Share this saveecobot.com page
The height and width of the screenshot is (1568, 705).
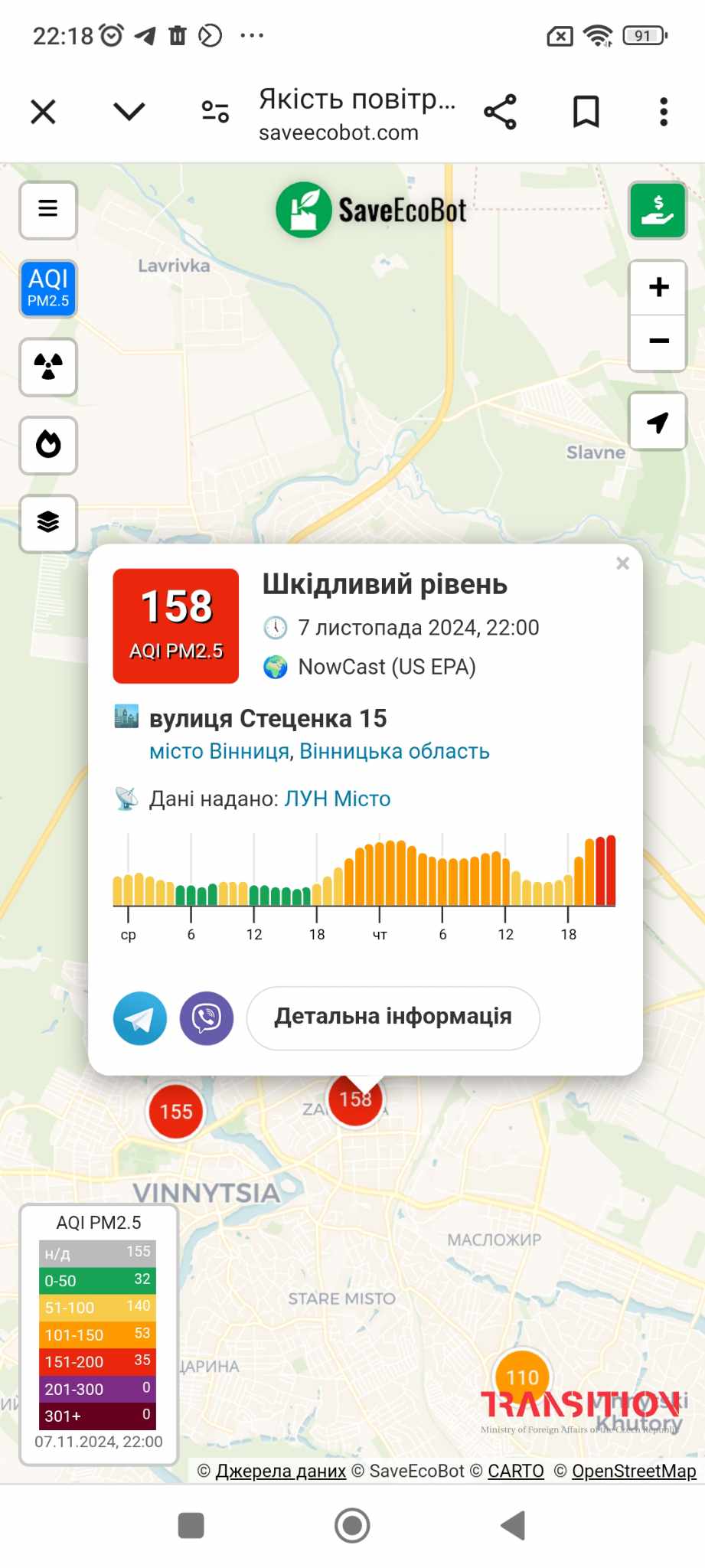(501, 112)
